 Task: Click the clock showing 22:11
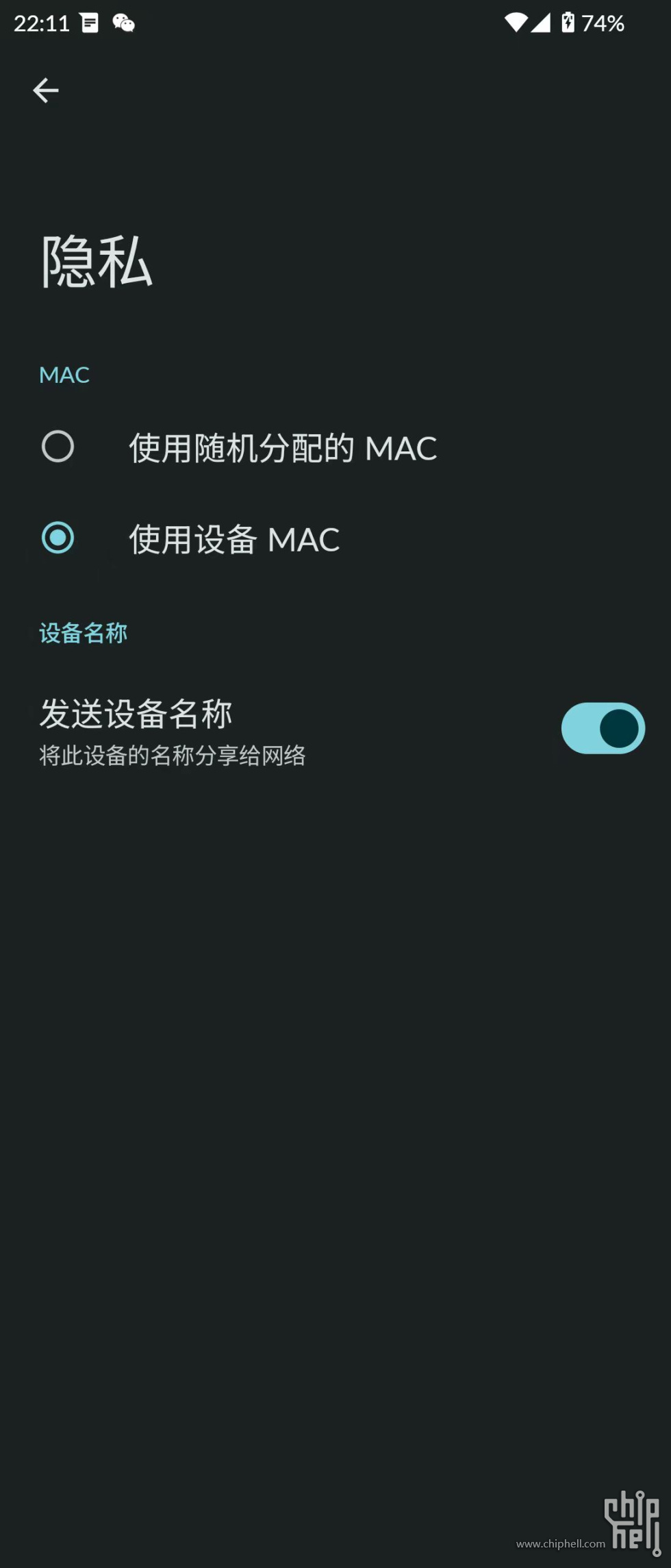[41, 23]
